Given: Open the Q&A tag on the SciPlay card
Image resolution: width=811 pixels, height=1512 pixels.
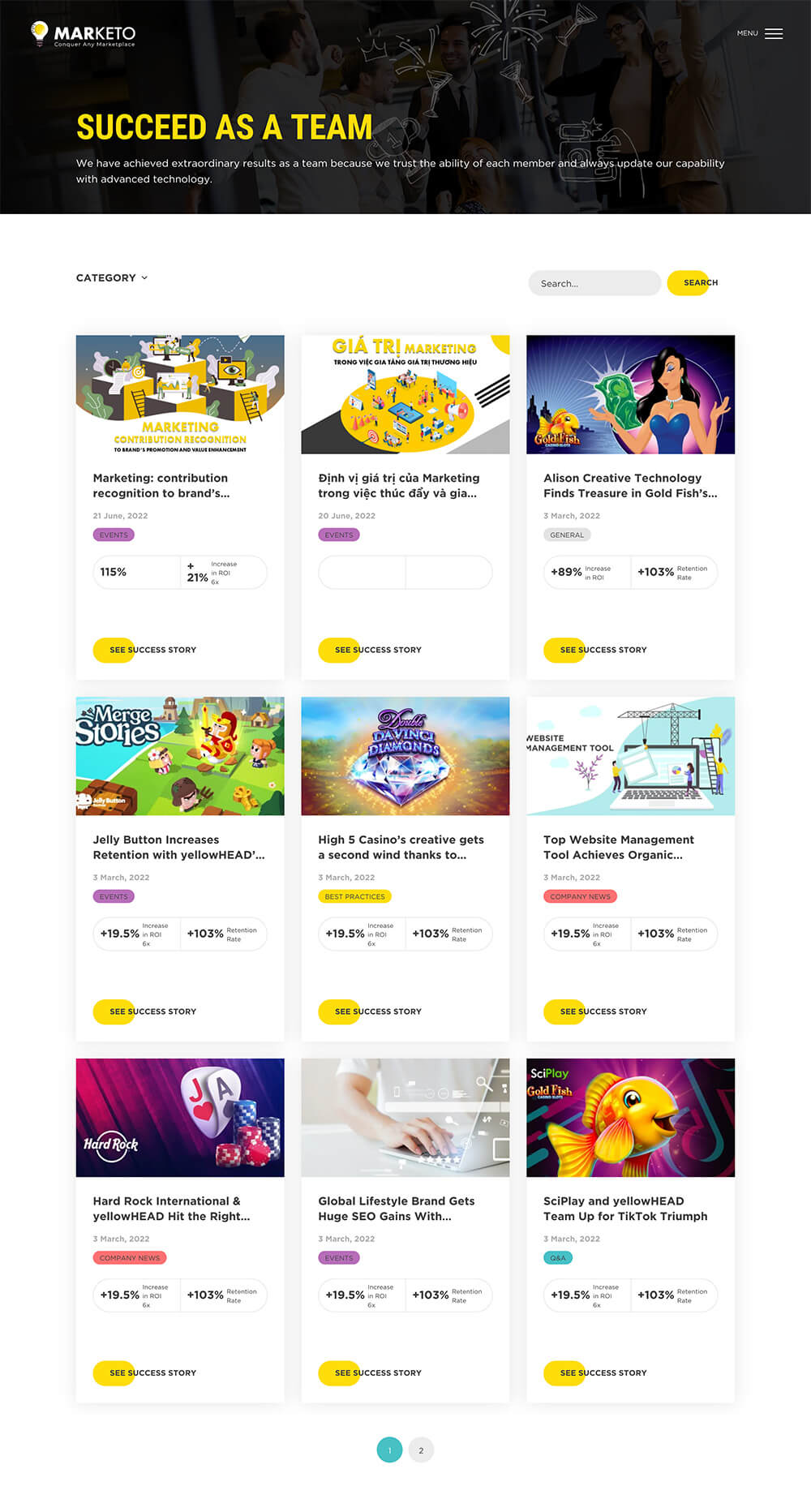Looking at the screenshot, I should (x=558, y=1258).
